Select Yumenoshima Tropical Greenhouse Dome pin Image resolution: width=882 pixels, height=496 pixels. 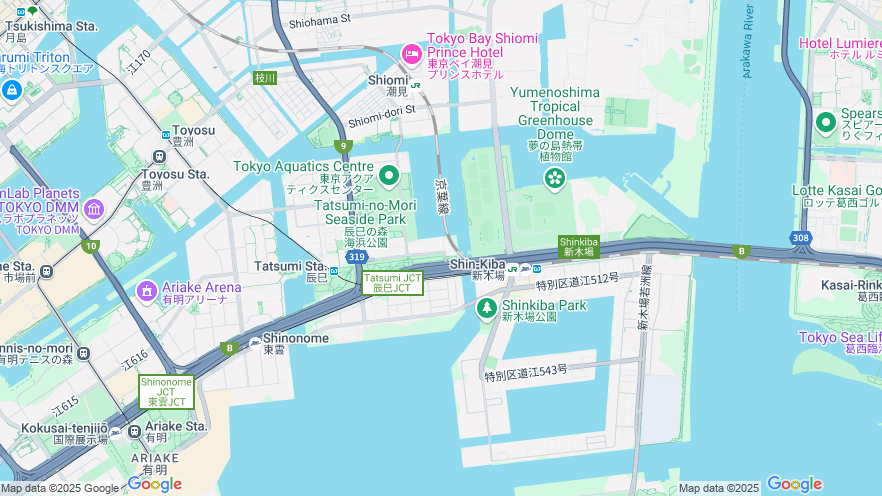(x=554, y=177)
